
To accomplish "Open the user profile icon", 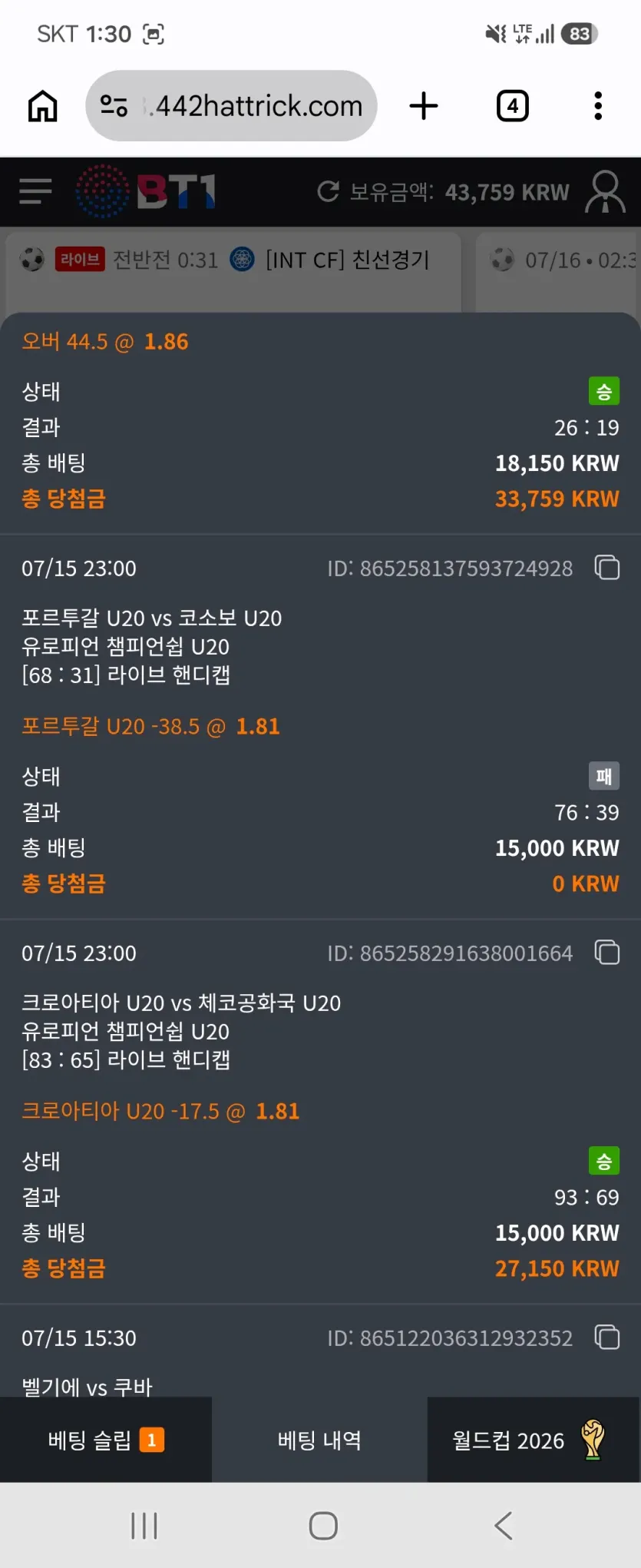I will click(606, 191).
